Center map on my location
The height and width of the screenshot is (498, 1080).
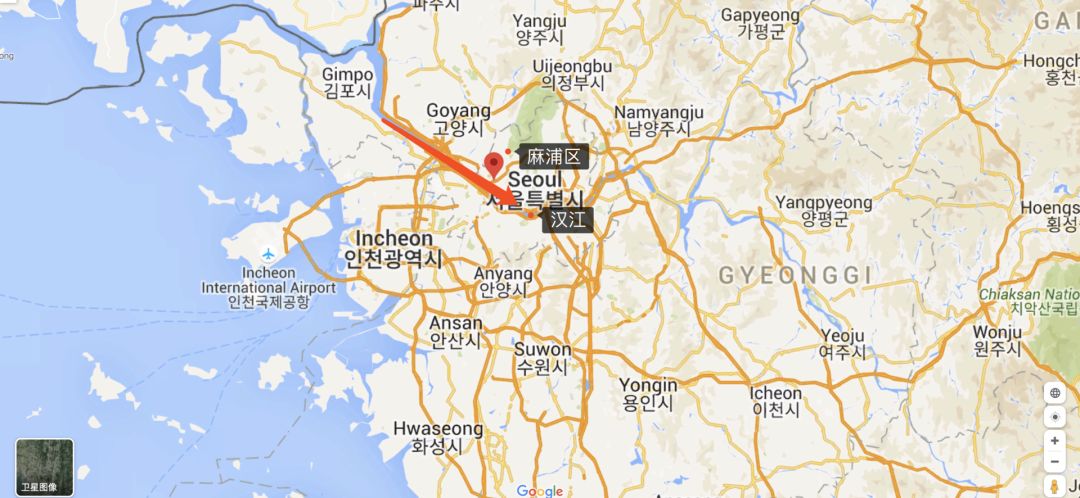pyautogui.click(x=1055, y=416)
